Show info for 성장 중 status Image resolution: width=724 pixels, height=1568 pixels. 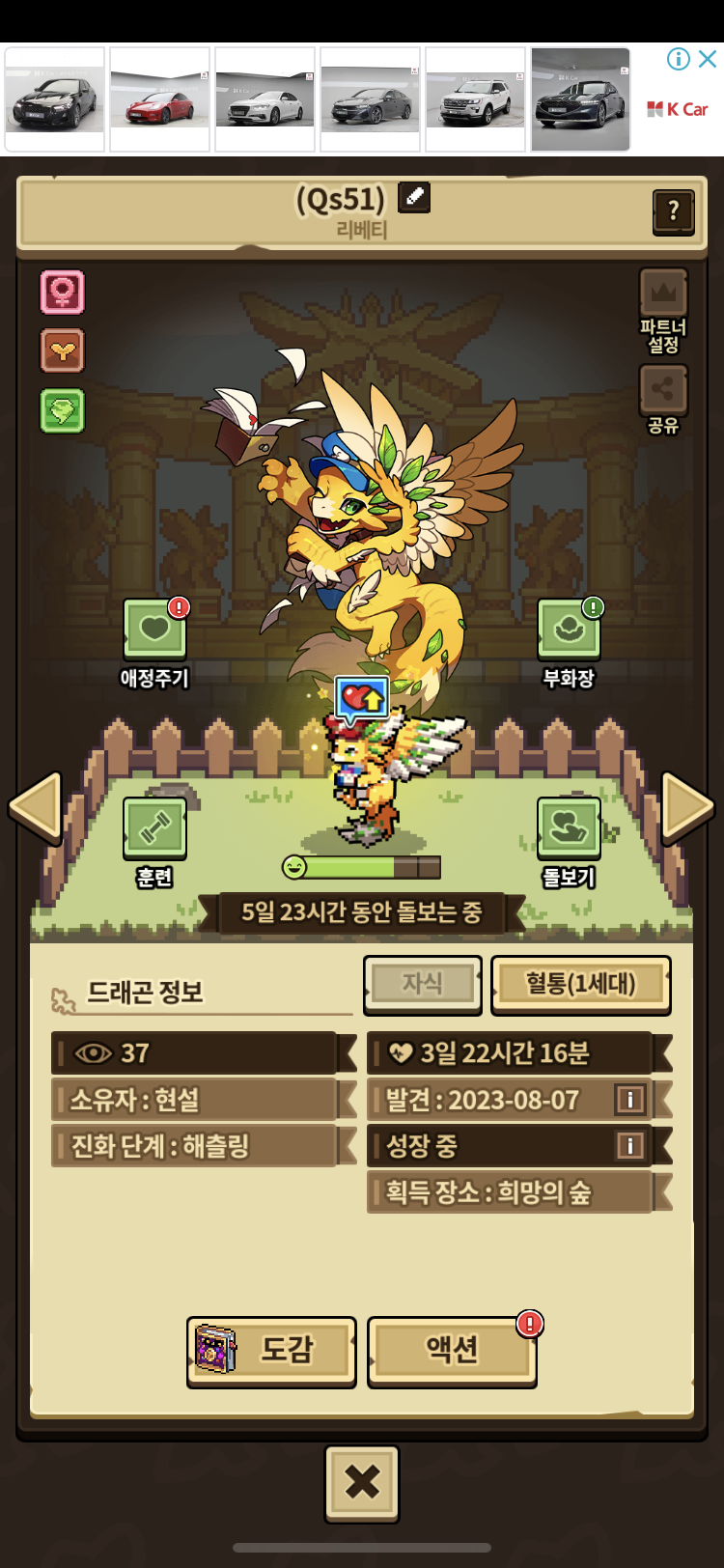pos(630,1145)
